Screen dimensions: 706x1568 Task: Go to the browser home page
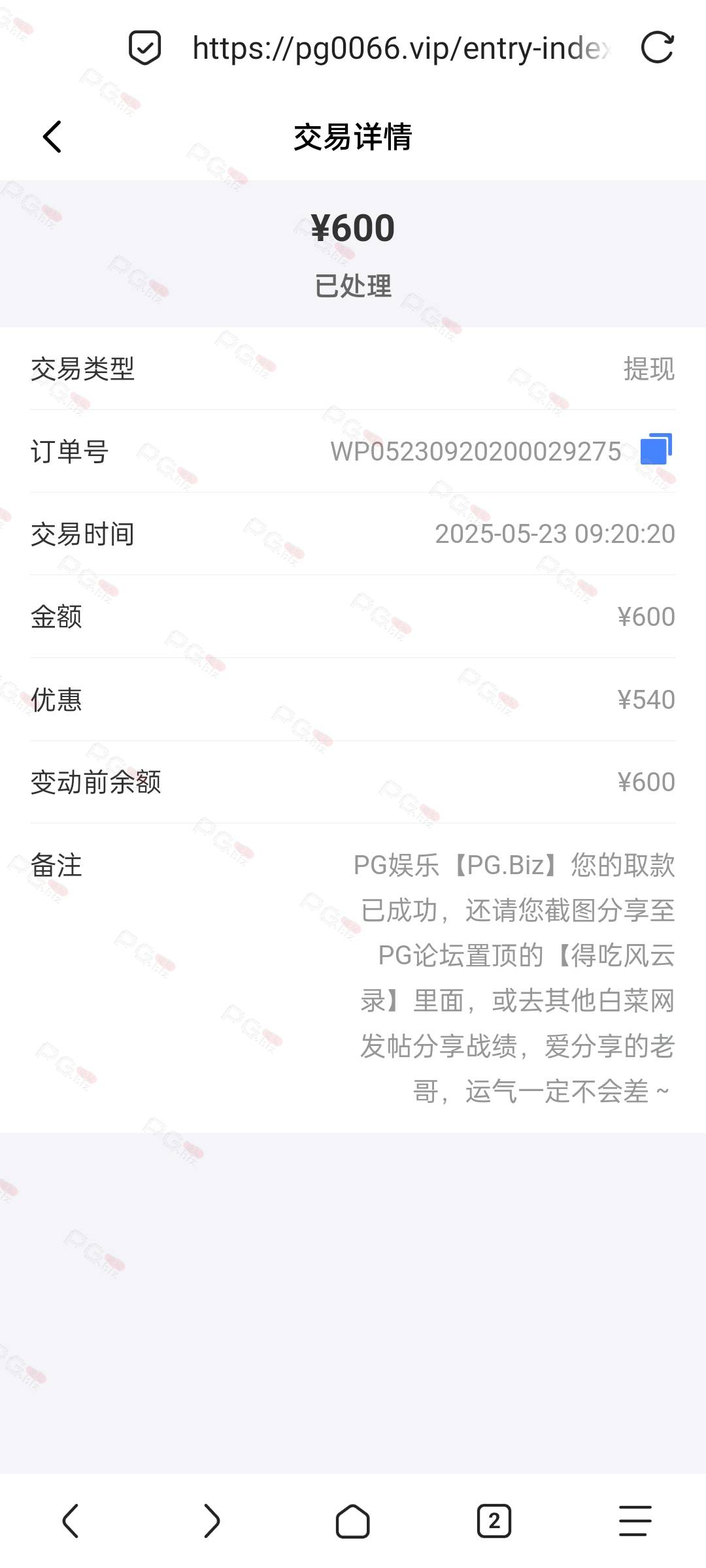tap(352, 1521)
